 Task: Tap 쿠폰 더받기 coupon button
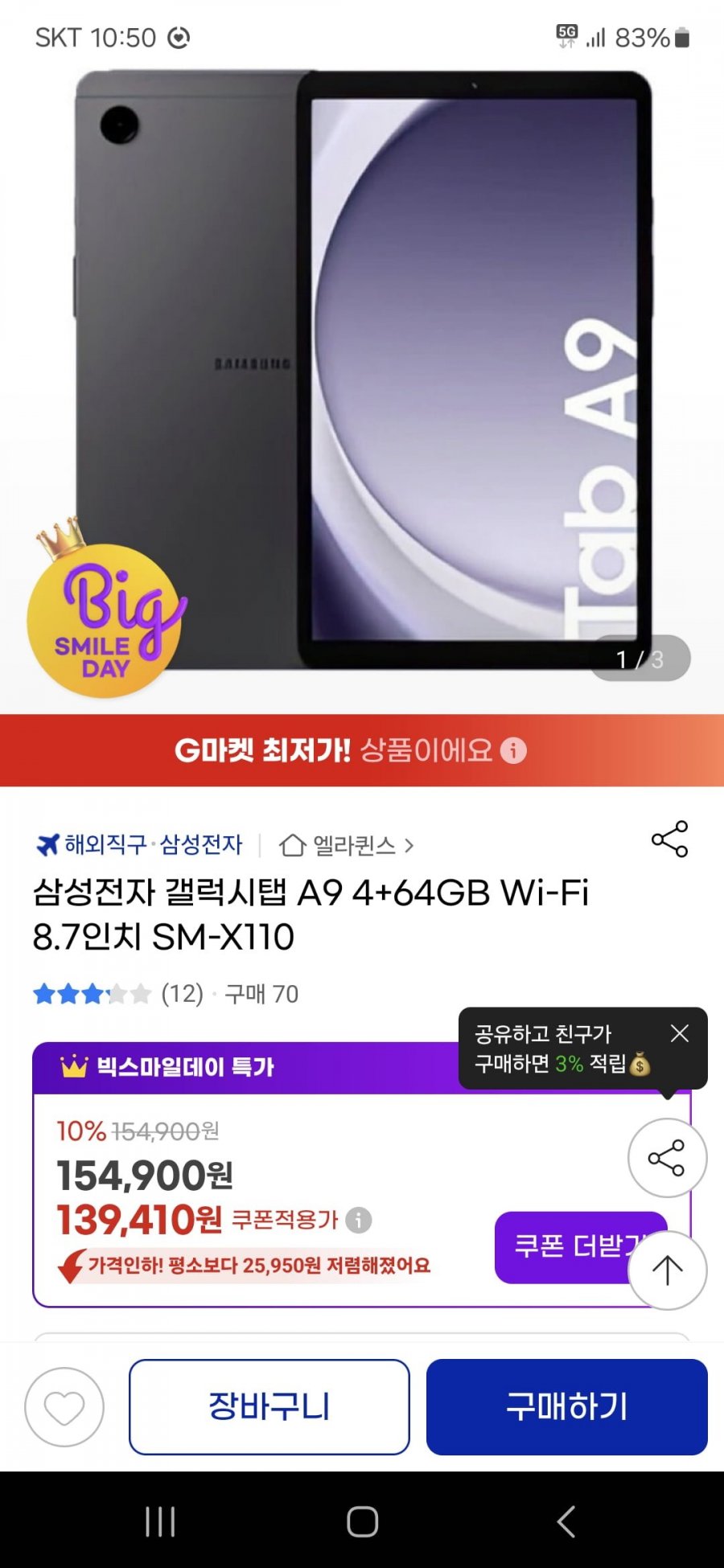point(570,1246)
